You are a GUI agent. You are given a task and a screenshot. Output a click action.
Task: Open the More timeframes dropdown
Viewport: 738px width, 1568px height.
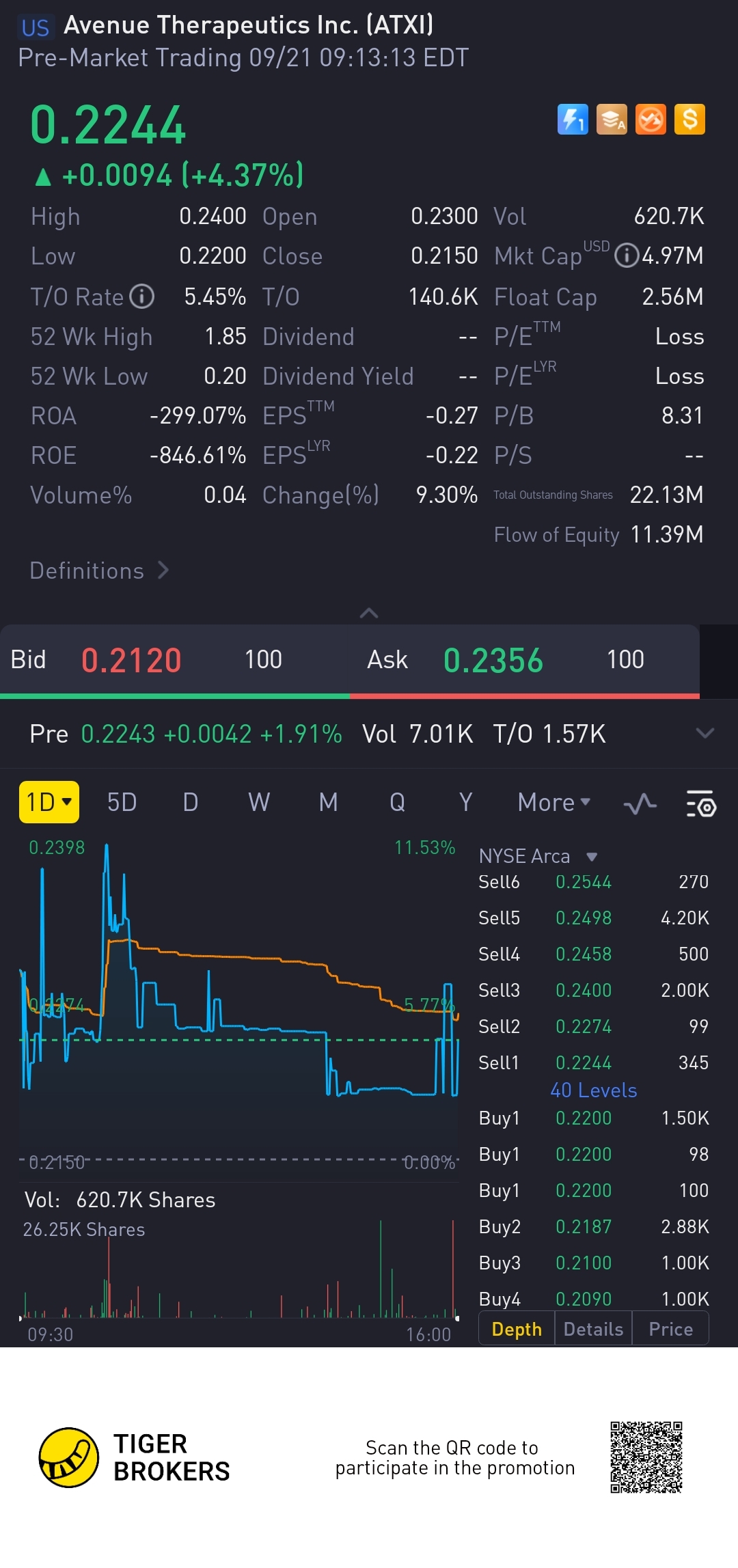tap(553, 802)
